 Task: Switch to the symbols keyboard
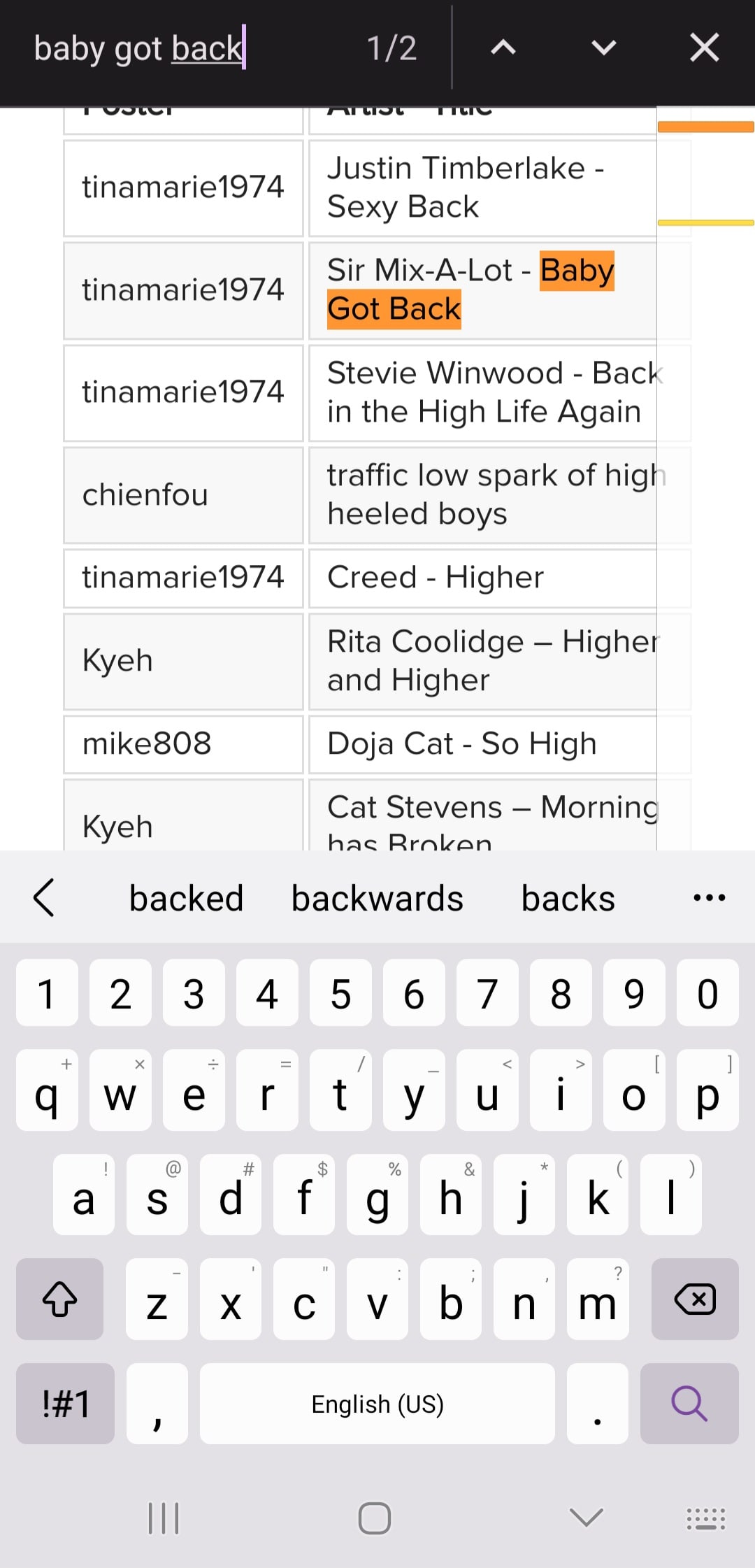click(x=66, y=1404)
